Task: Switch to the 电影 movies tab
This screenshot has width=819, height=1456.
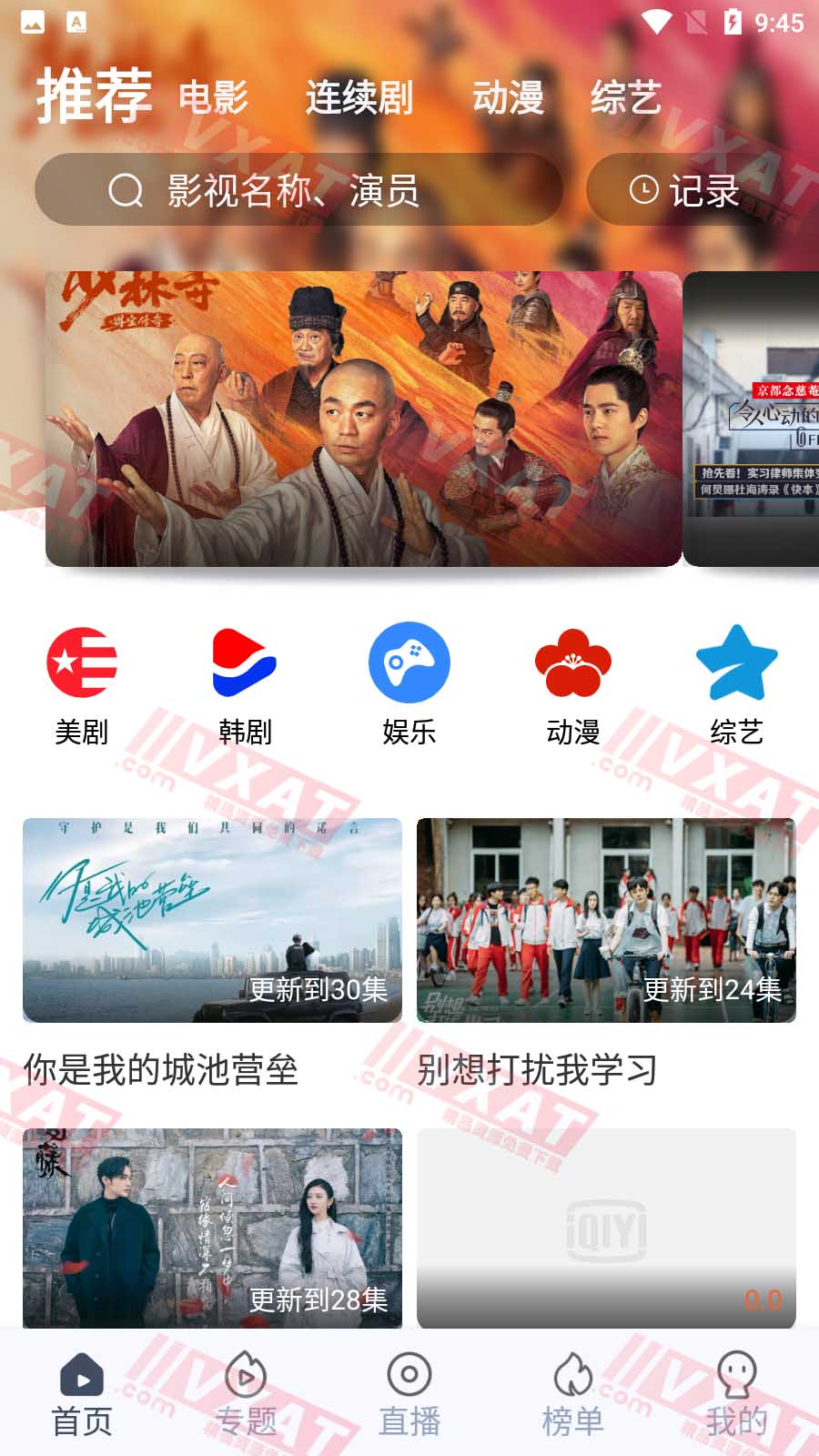Action: [214, 100]
